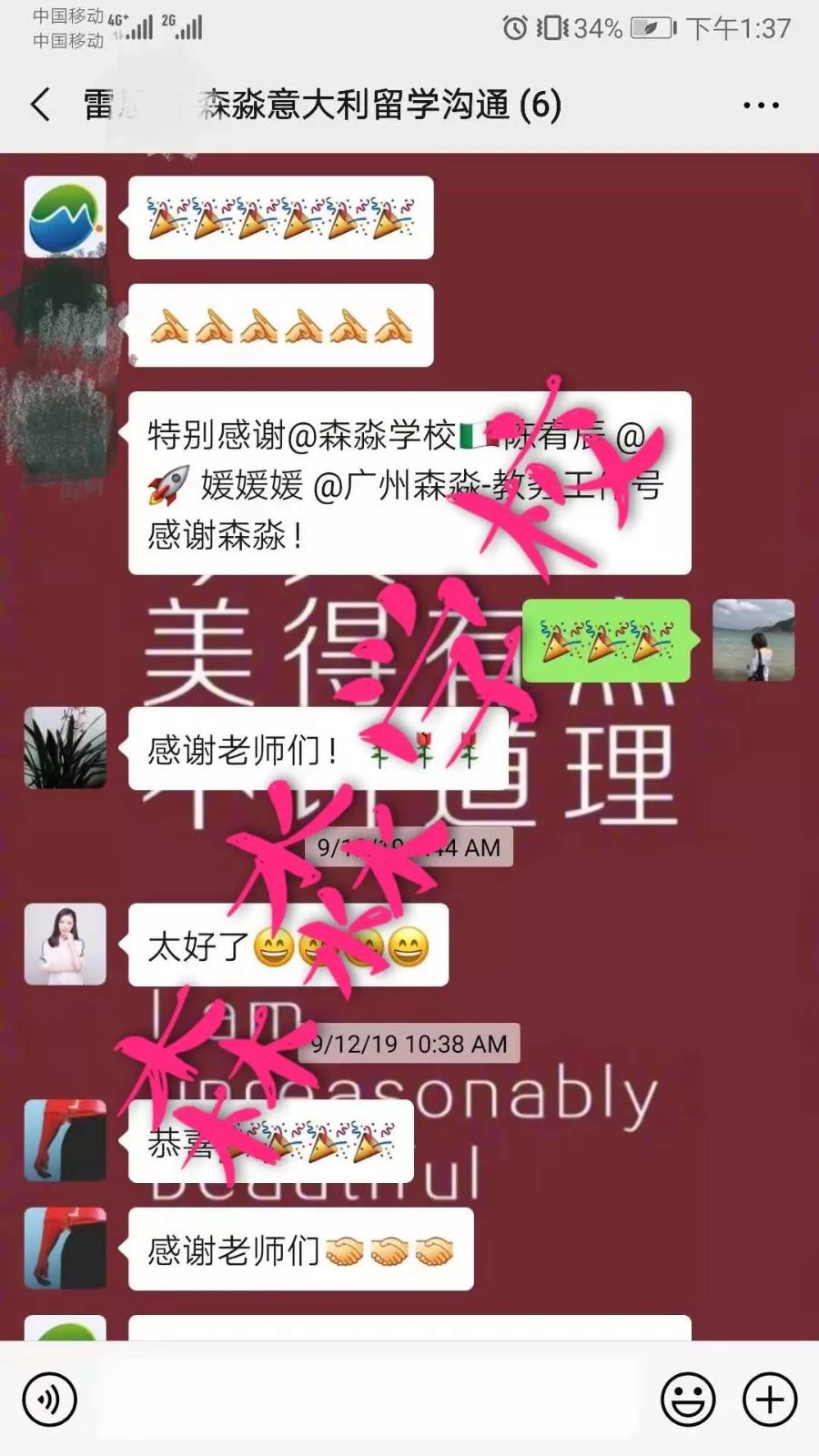Viewport: 819px width, 1456px height.
Task: Open the green-blue logo avatar's profile
Action: point(65,217)
